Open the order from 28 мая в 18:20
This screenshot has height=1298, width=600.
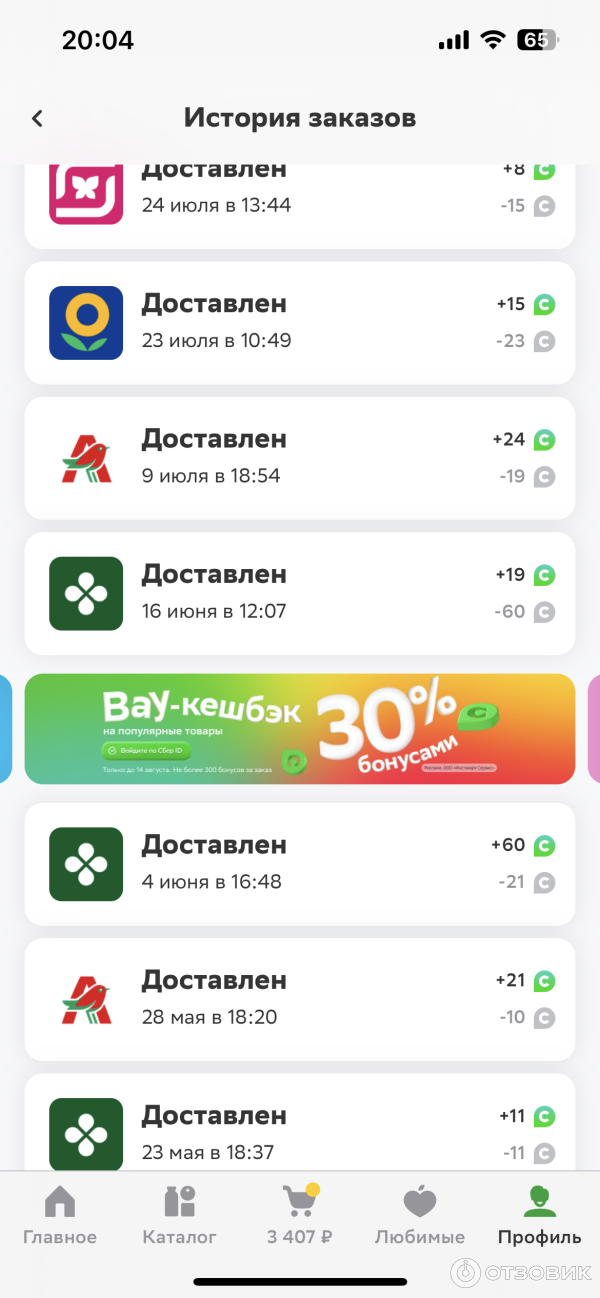point(300,998)
